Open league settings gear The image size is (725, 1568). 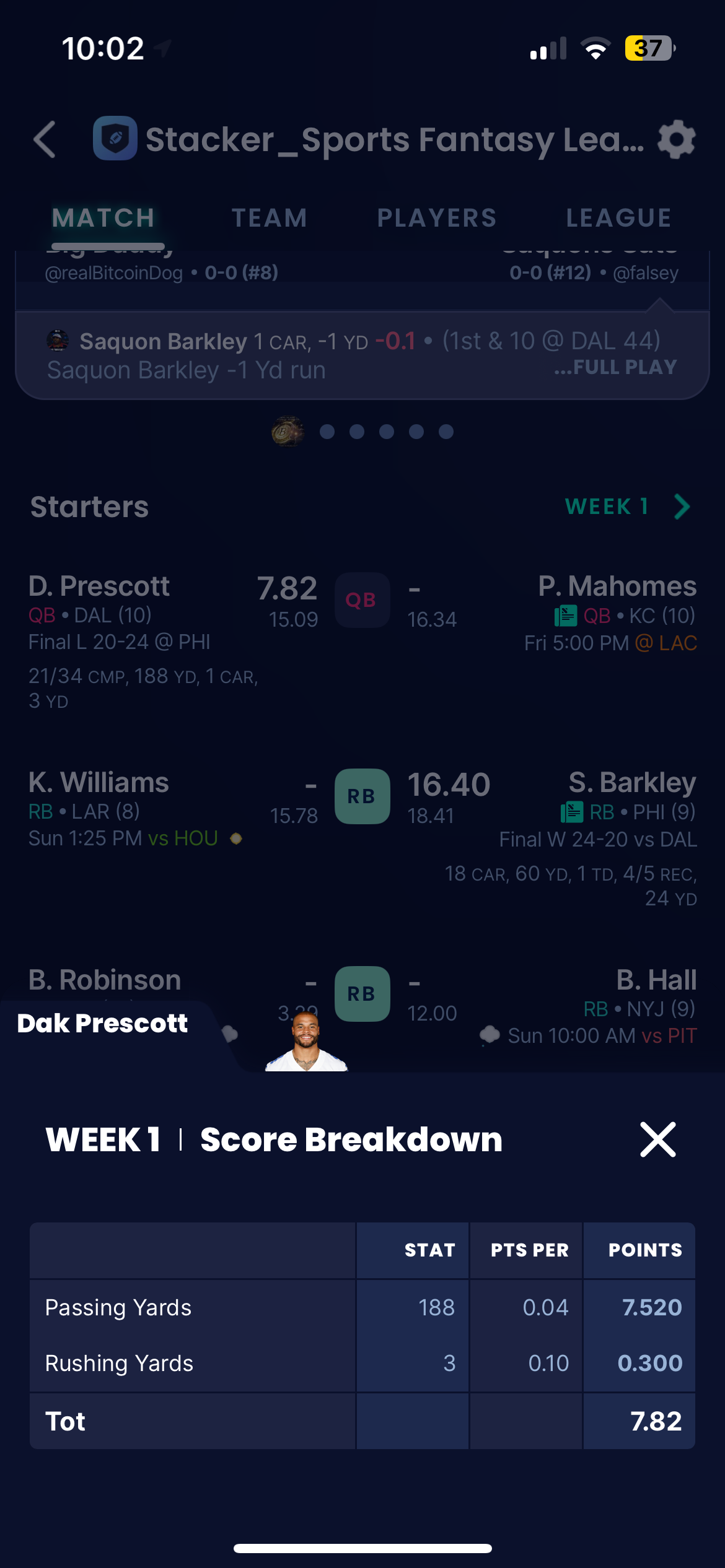[676, 139]
